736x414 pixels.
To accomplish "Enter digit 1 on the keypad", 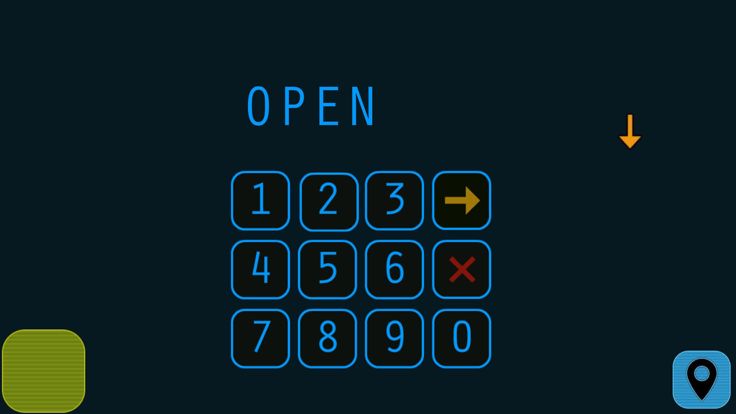I will click(260, 201).
